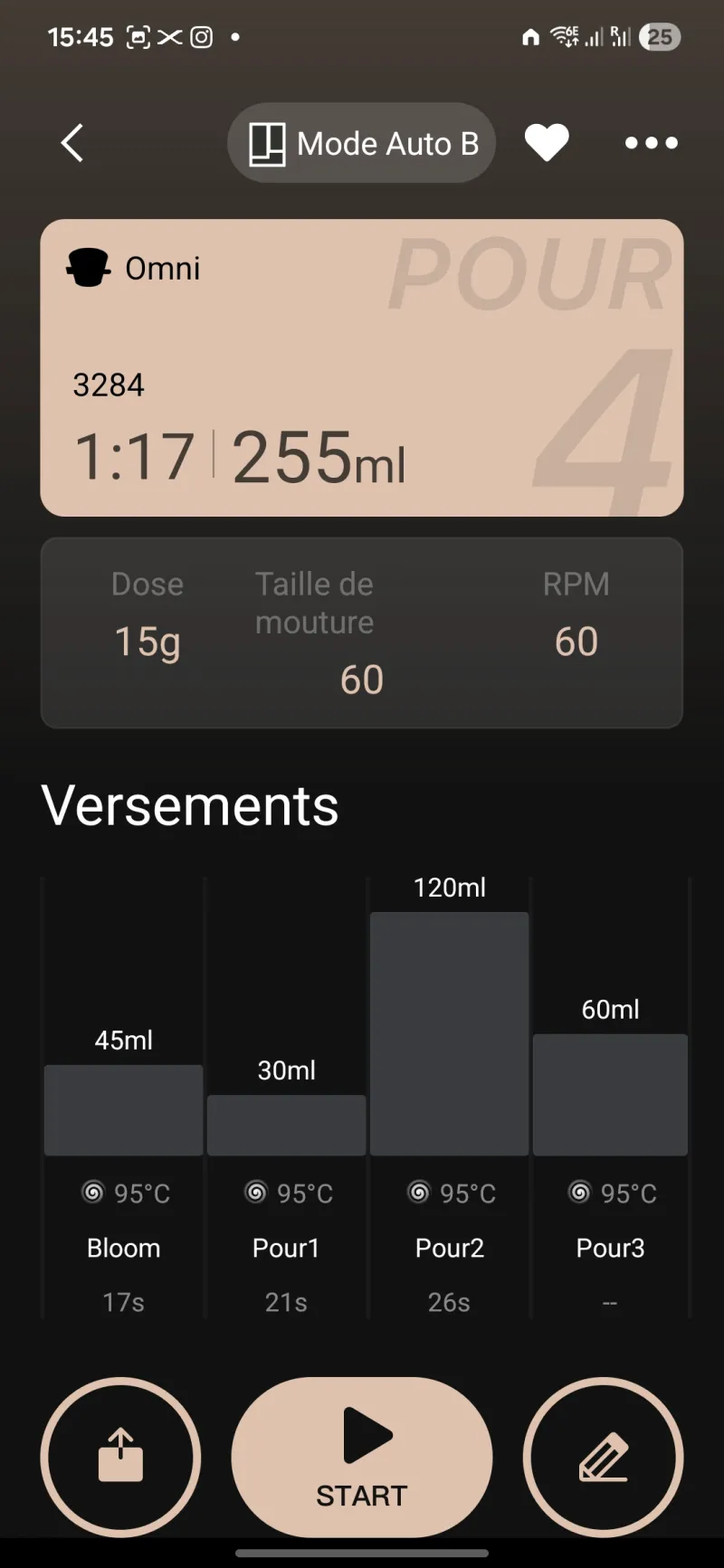Tap the battery indicator showing 25

coord(660,37)
